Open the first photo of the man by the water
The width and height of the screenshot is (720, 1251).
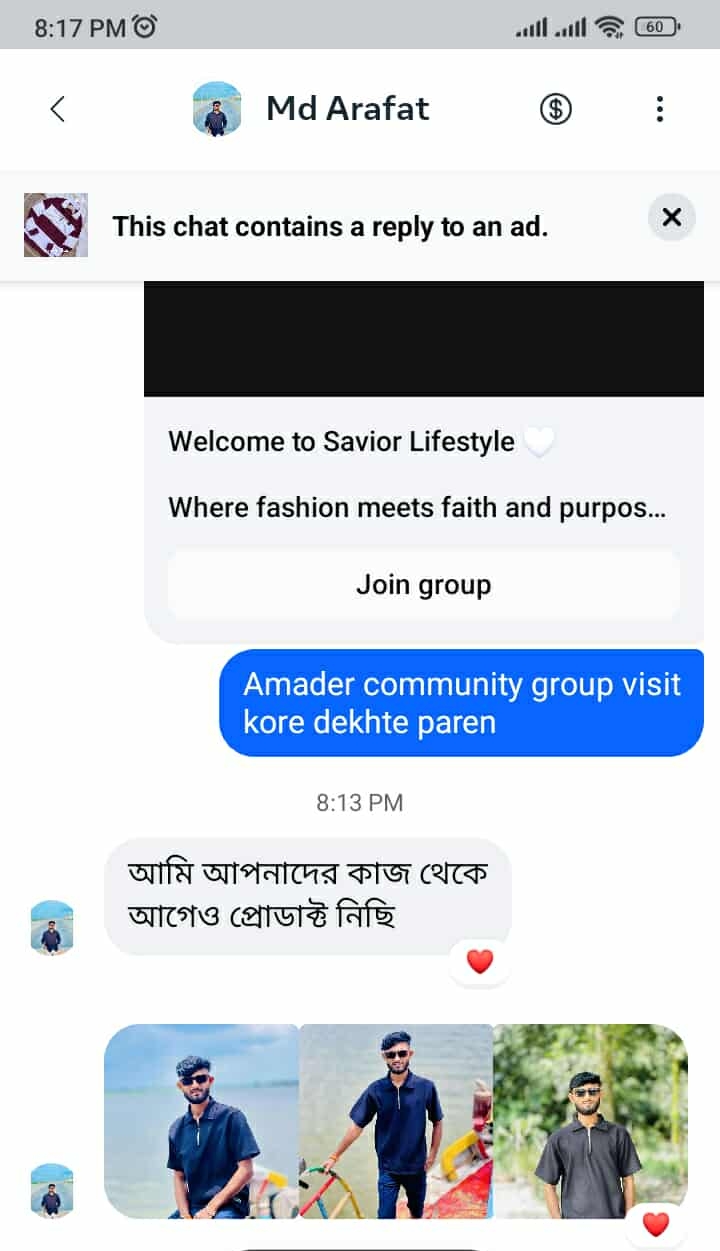point(201,1120)
